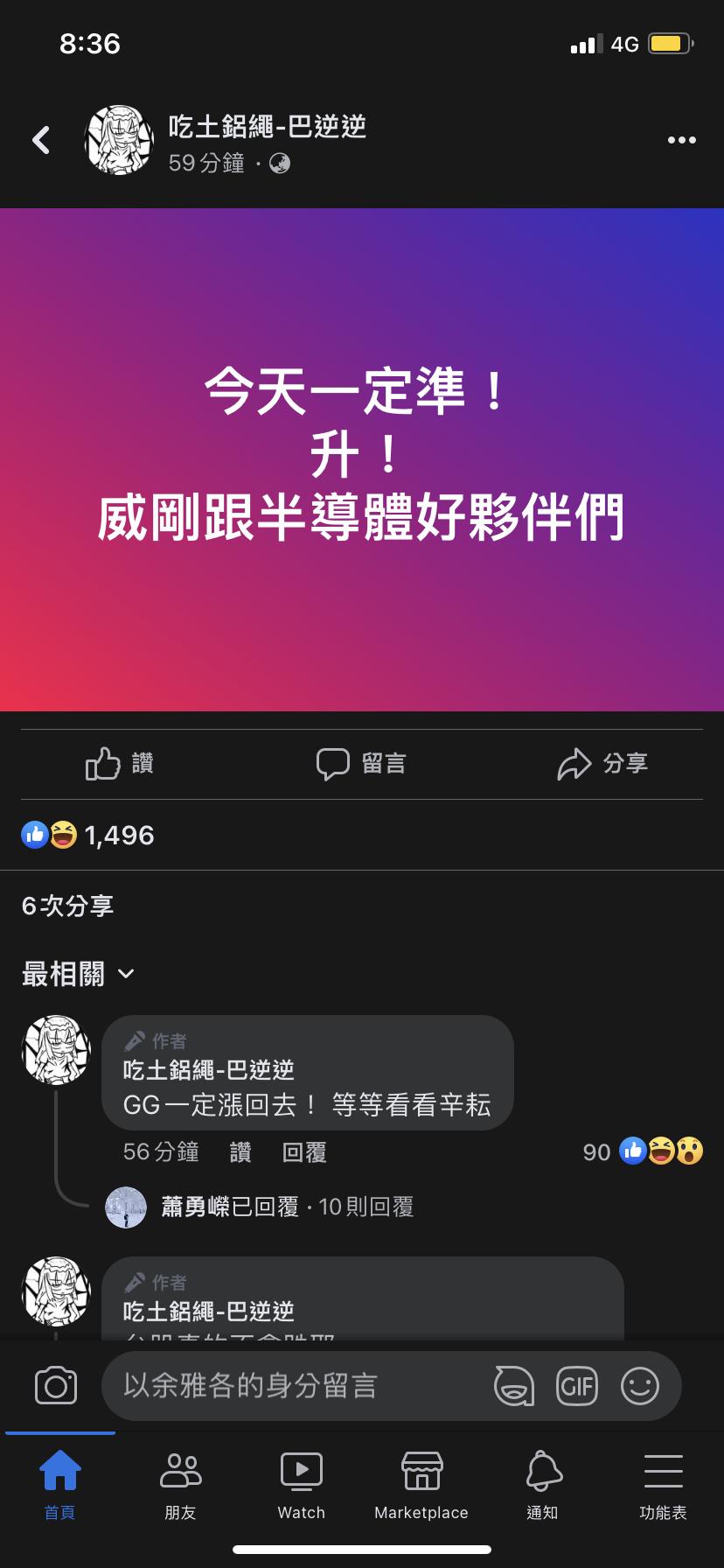Tap 留言 to comment on post
Viewport: 724px width, 1568px height.
point(361,763)
